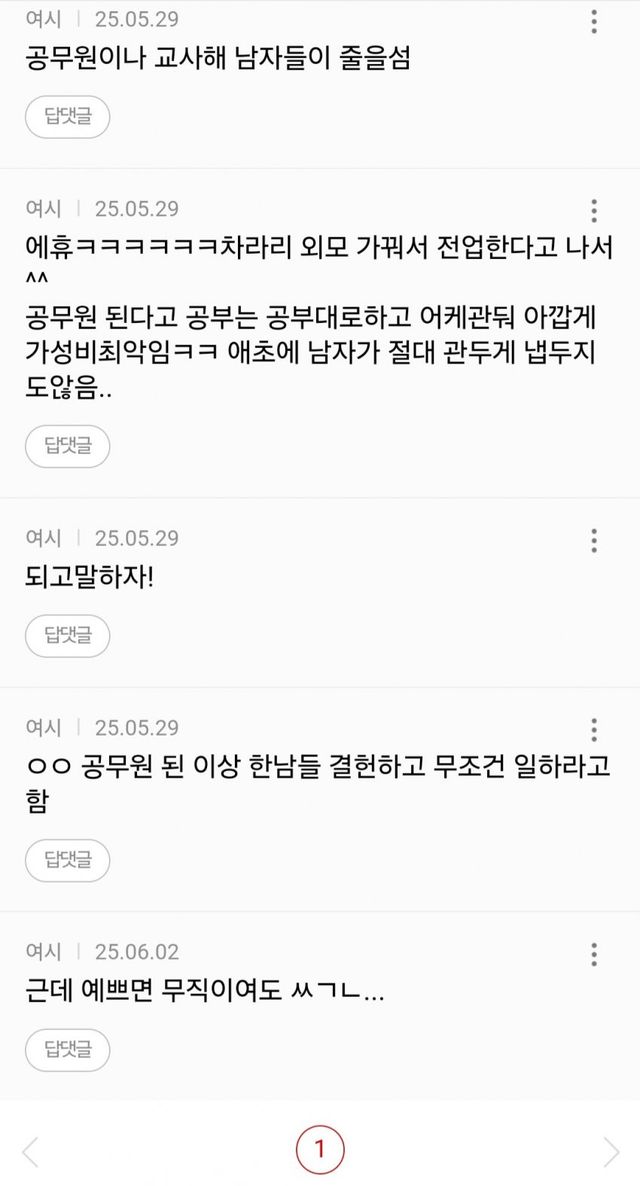Viewport: 640px width, 1186px height.
Task: Go to the previous comments page
Action: pos(31,1151)
